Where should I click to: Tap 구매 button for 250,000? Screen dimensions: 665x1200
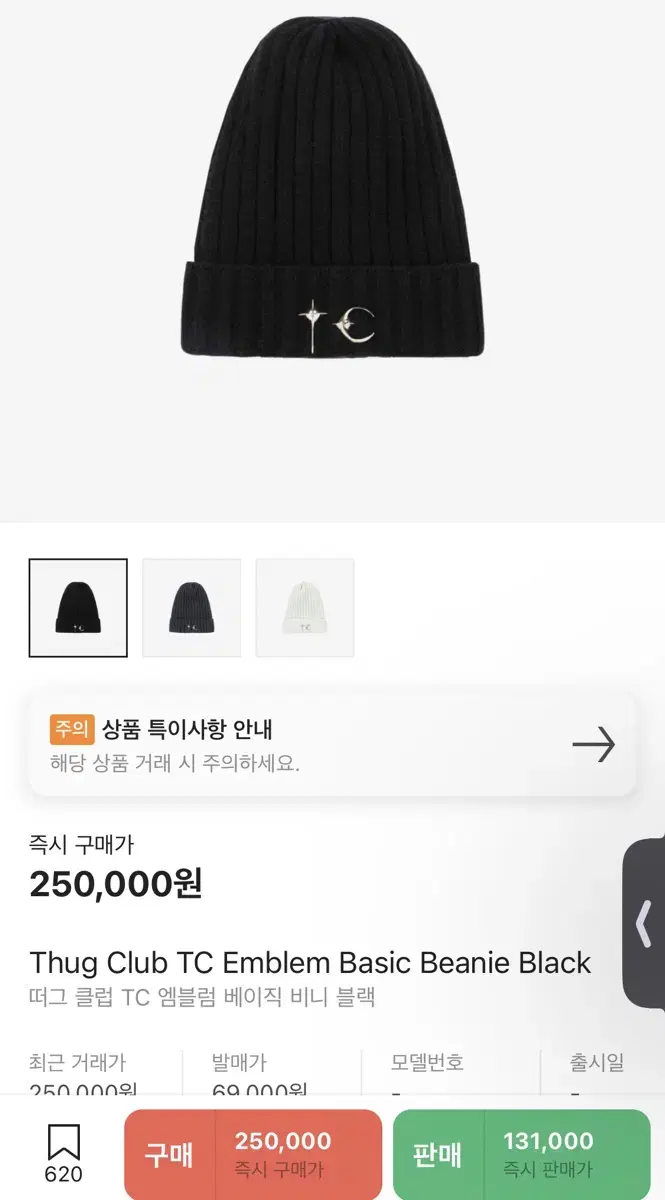(x=253, y=1154)
